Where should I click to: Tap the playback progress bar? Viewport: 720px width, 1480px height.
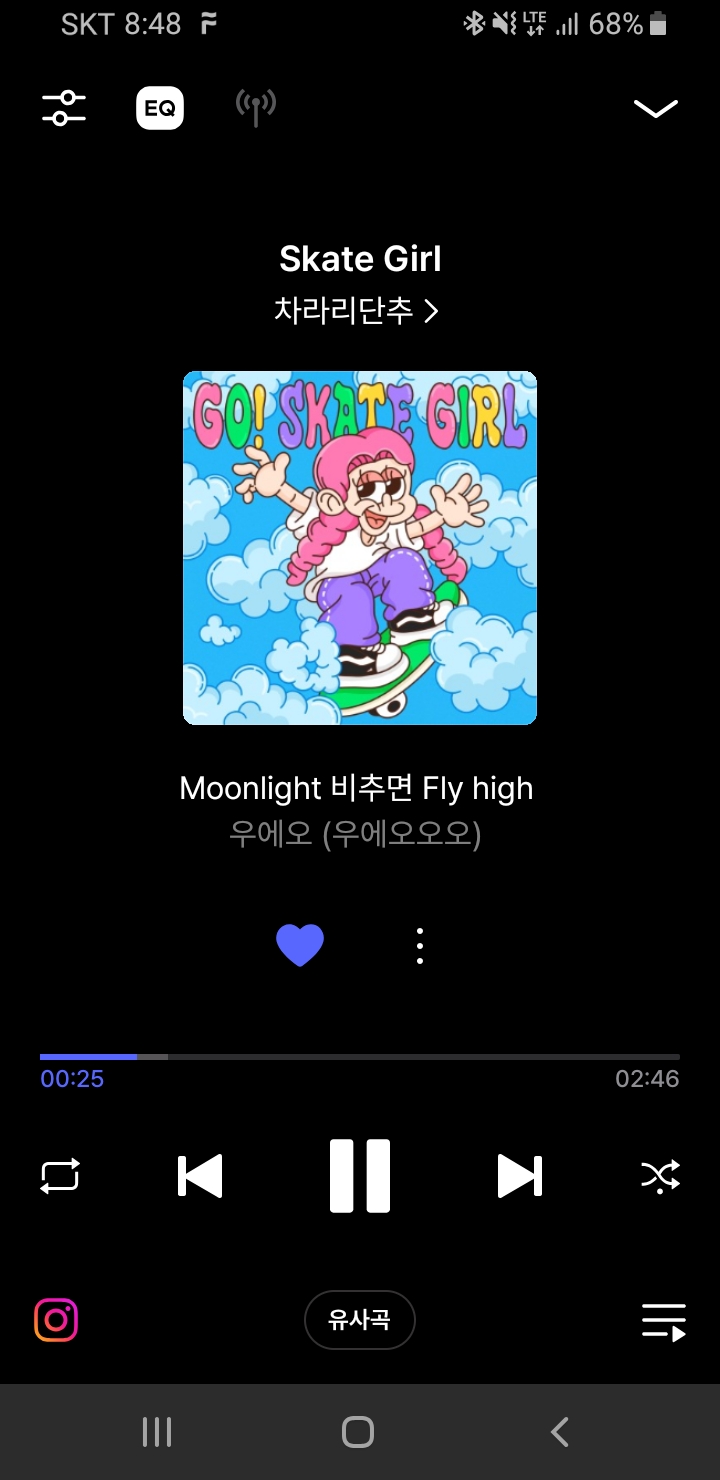click(360, 1056)
